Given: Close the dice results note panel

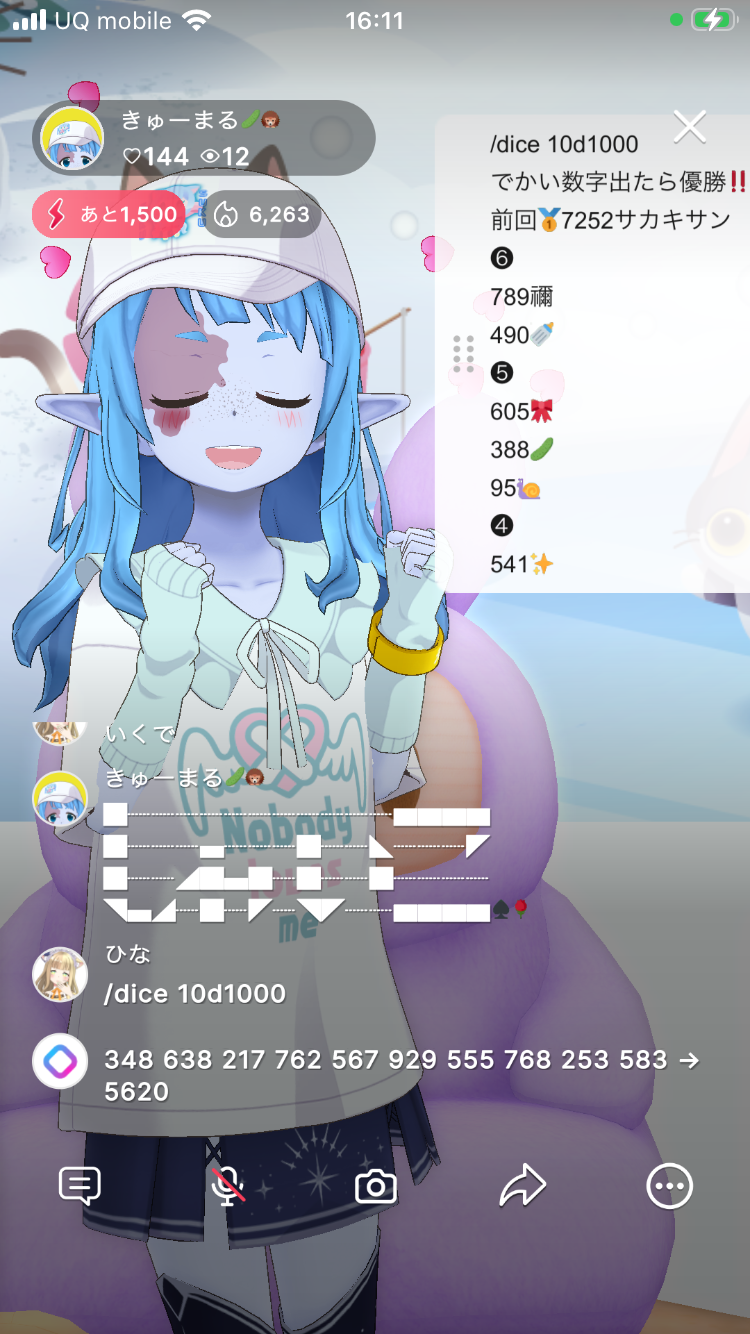Looking at the screenshot, I should (x=690, y=127).
